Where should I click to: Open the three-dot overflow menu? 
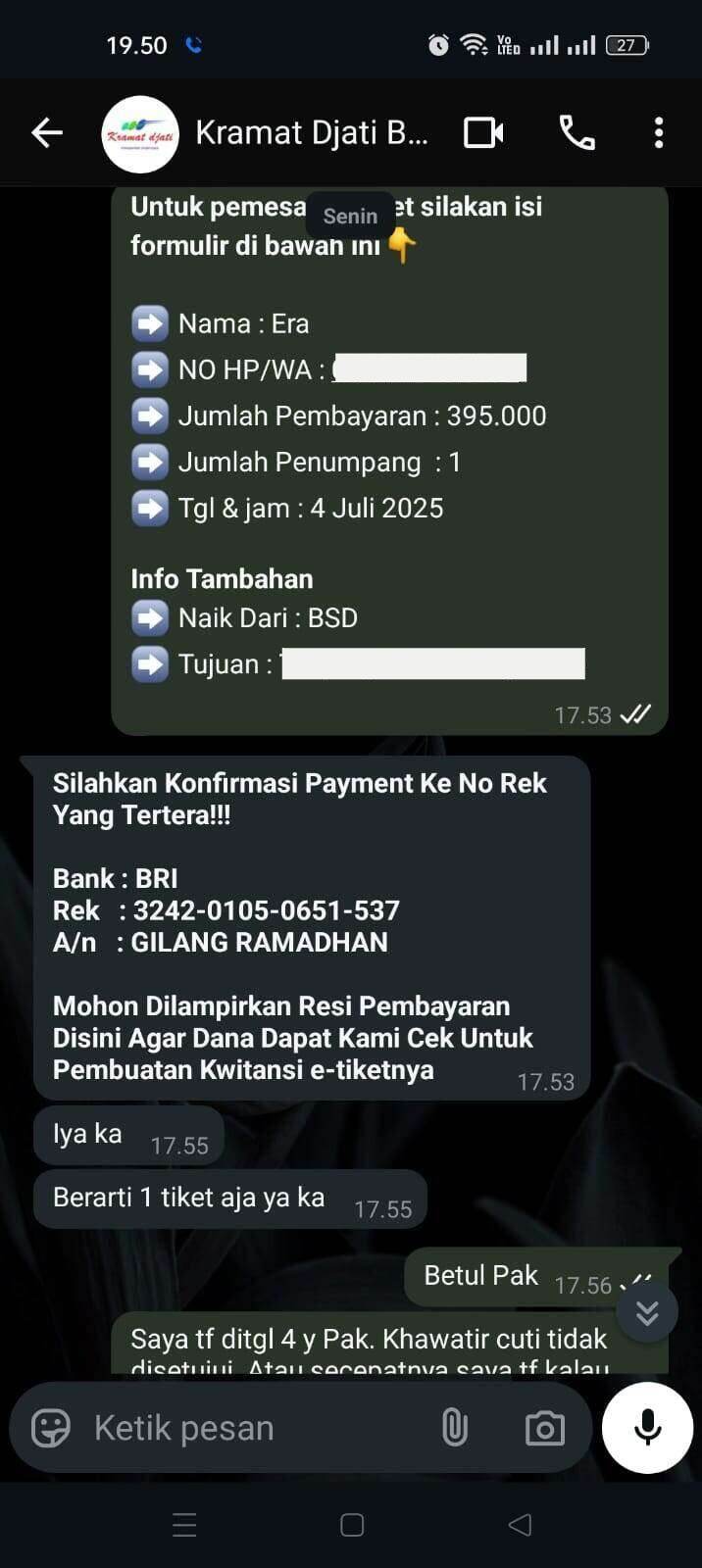click(x=659, y=132)
